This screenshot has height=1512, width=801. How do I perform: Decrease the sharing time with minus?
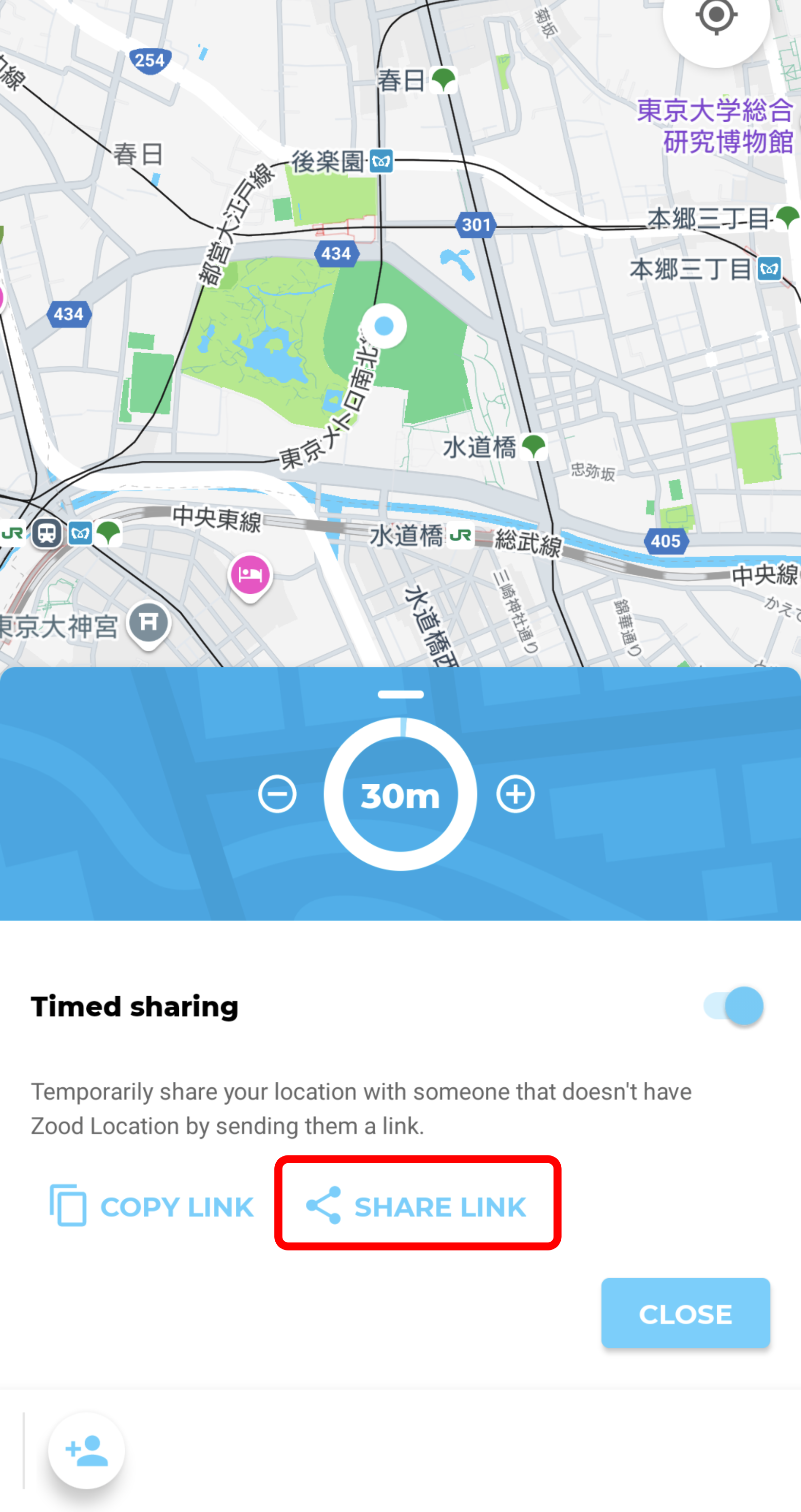click(277, 794)
